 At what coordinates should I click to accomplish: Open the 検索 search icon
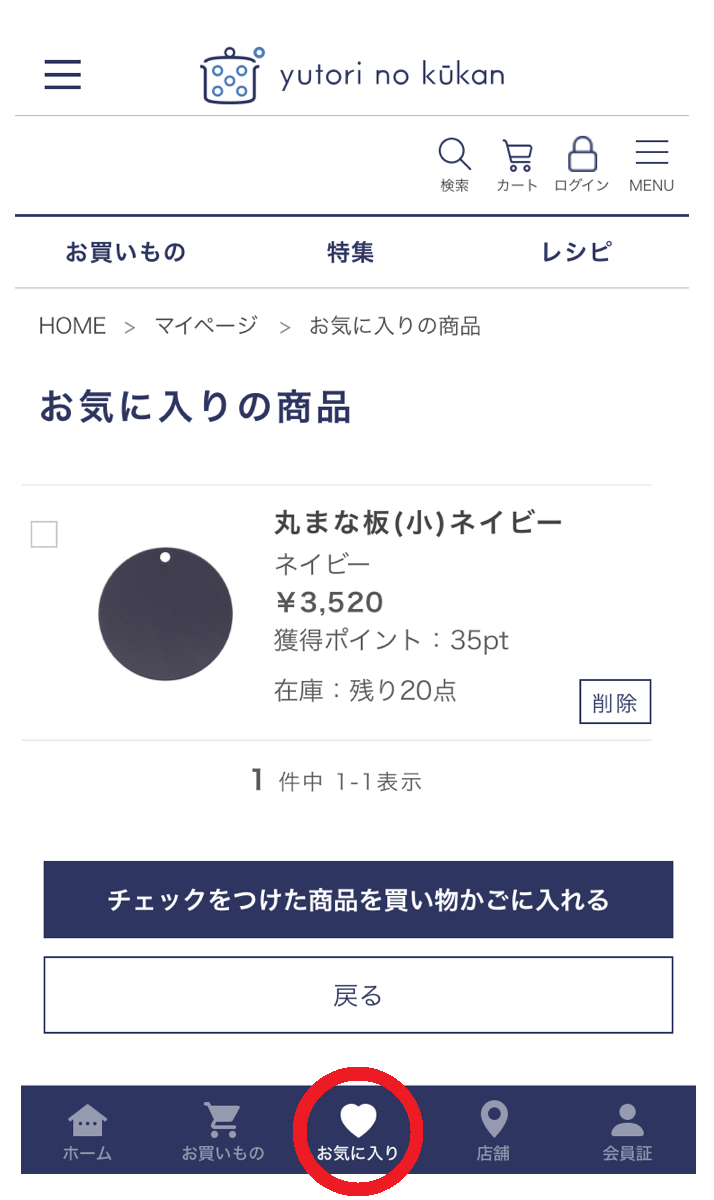454,164
